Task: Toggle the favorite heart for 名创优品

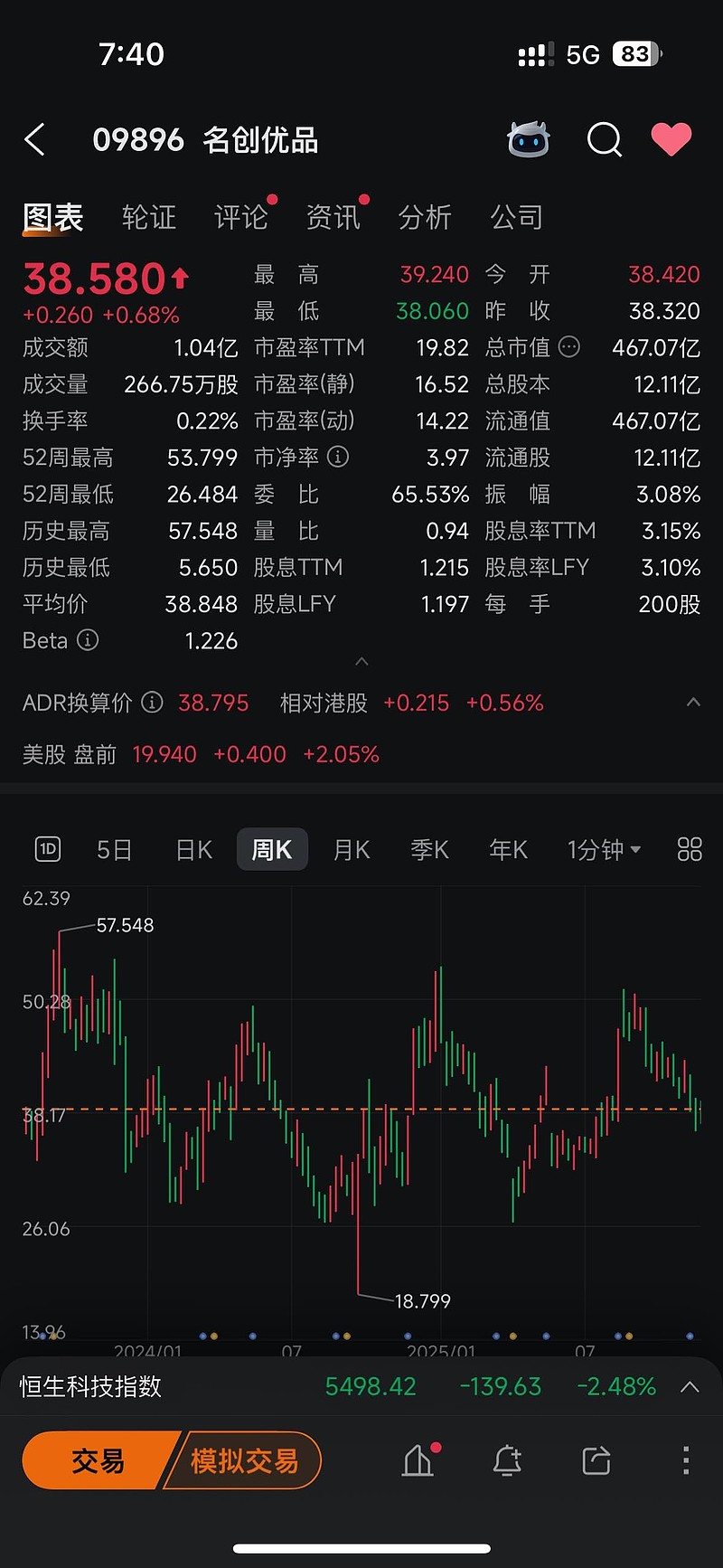Action: coord(671,140)
